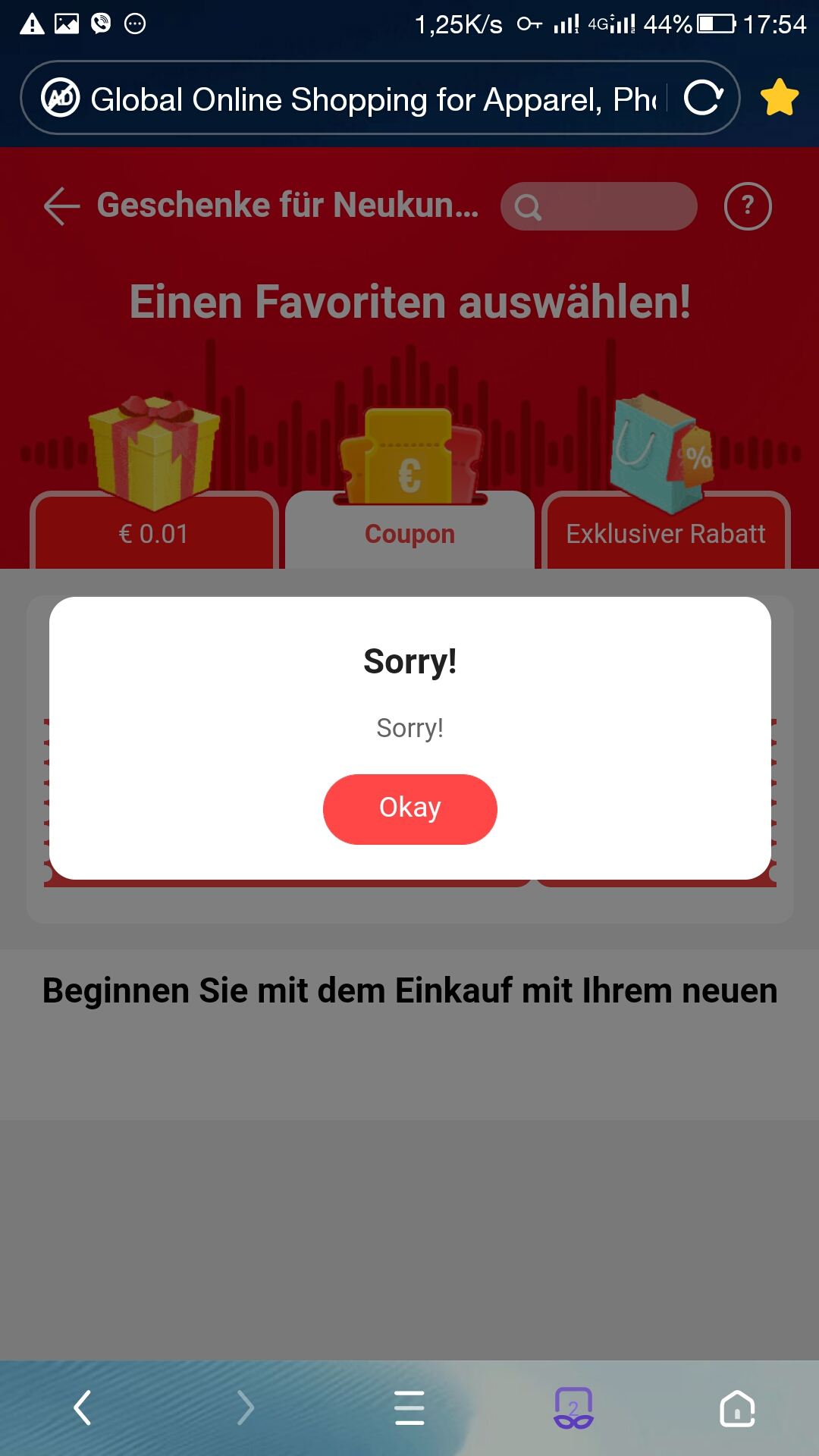Open the help question mark icon
819x1456 pixels.
click(748, 206)
